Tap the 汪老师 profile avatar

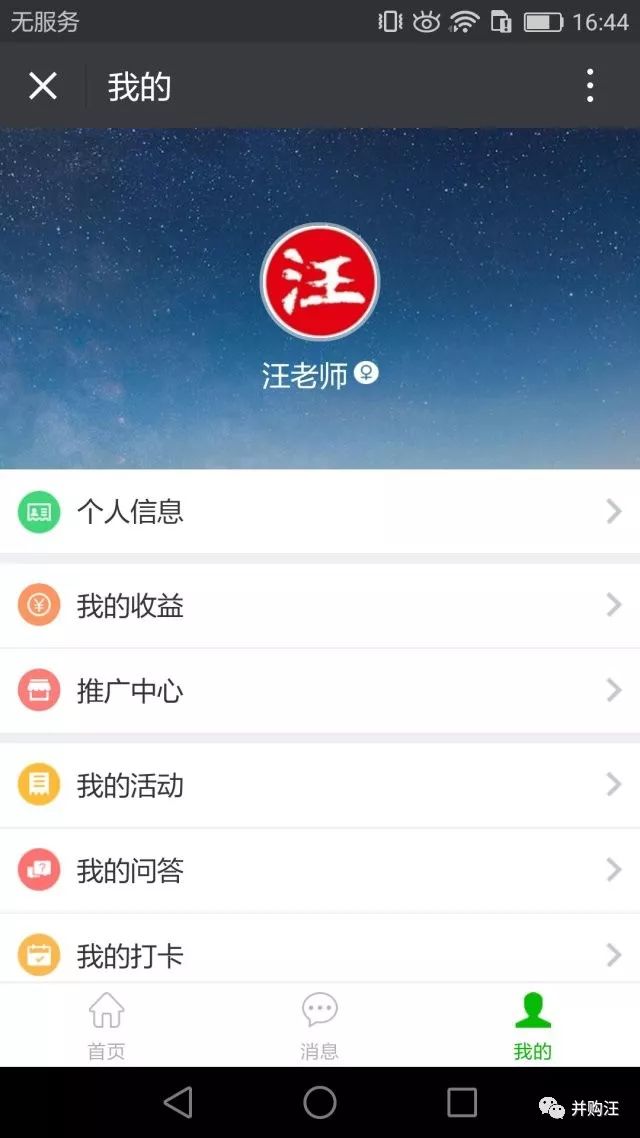pos(320,283)
